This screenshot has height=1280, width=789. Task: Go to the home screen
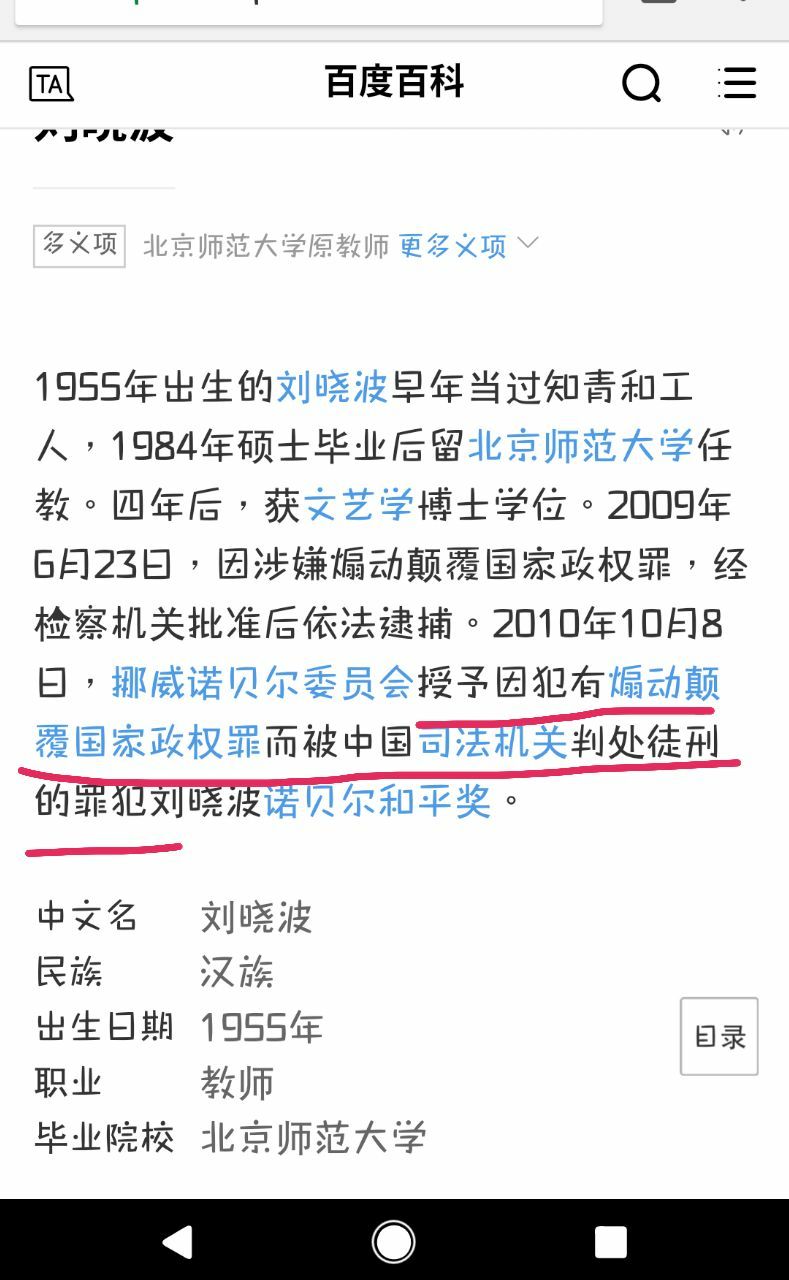coord(394,1241)
